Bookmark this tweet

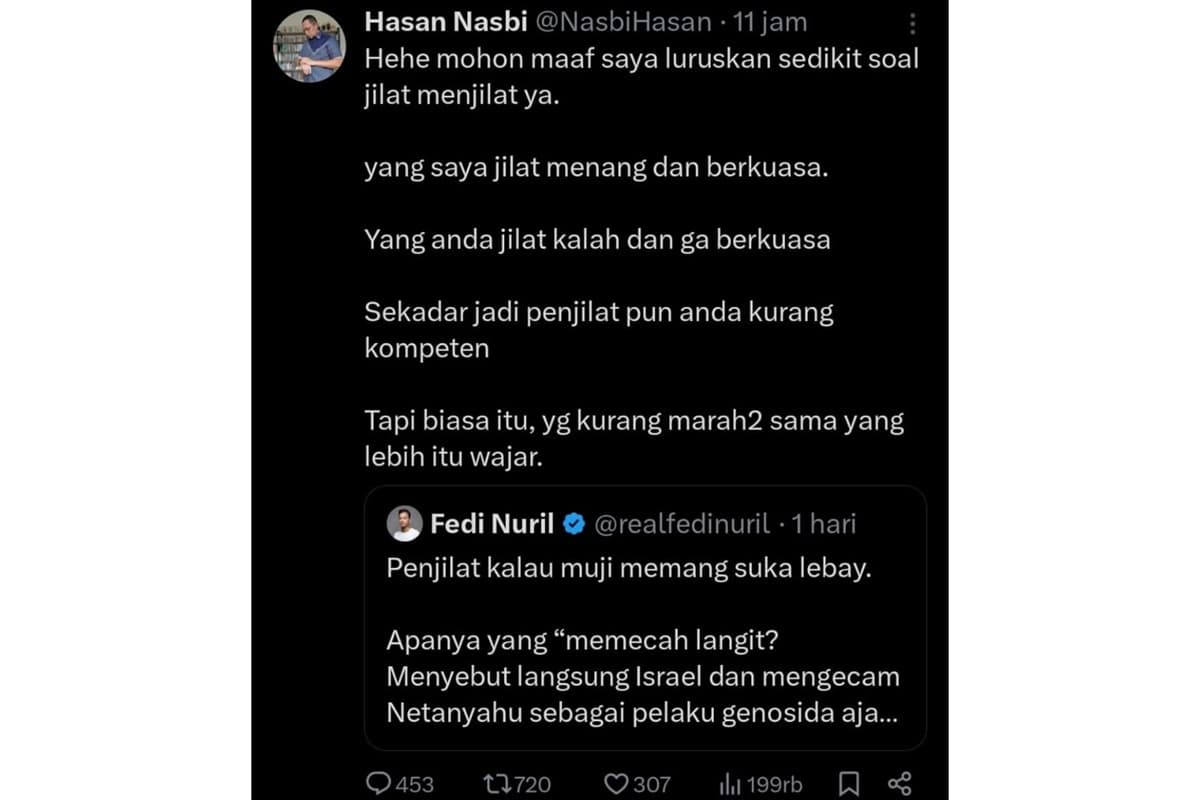pos(849,782)
